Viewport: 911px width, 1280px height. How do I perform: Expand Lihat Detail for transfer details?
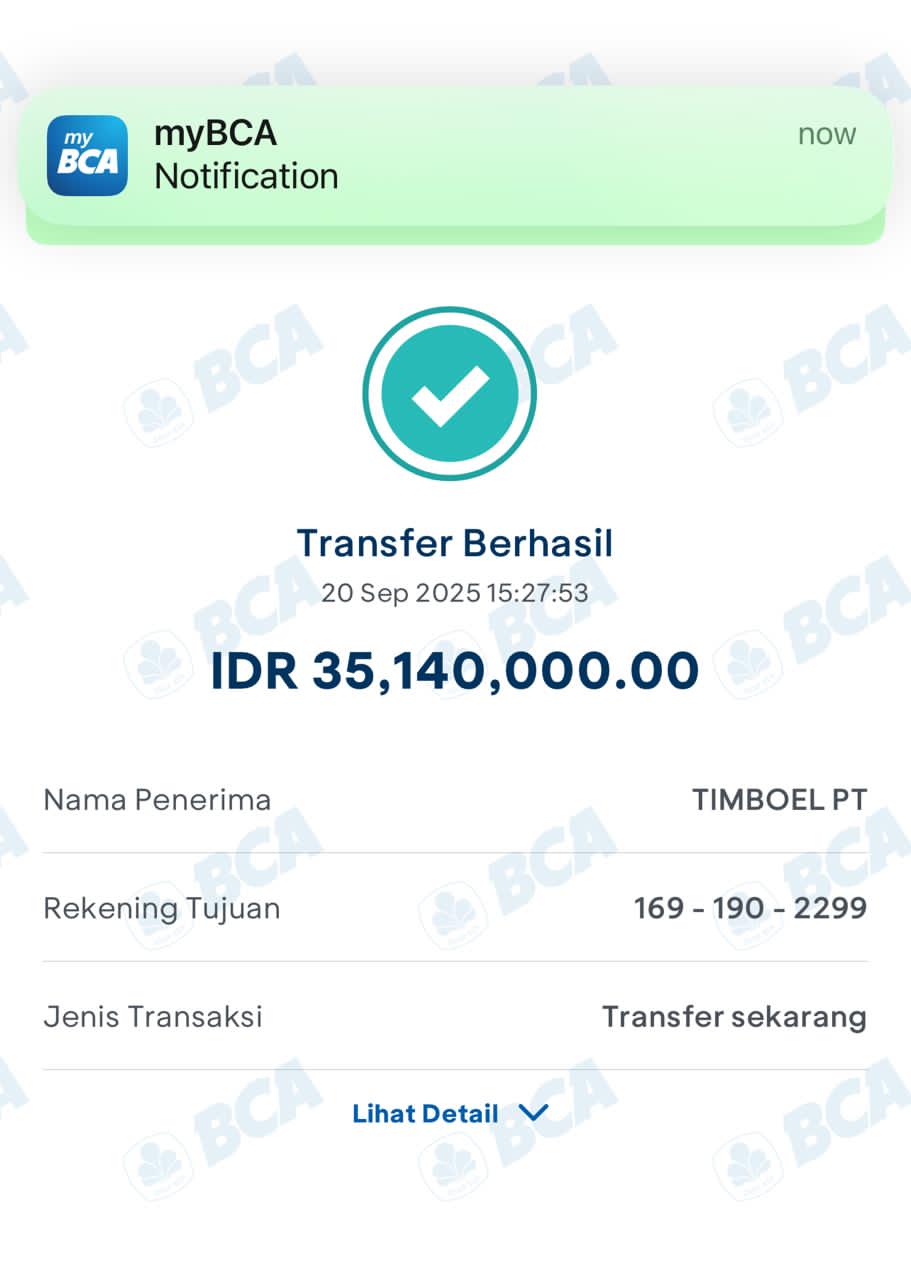click(450, 1113)
